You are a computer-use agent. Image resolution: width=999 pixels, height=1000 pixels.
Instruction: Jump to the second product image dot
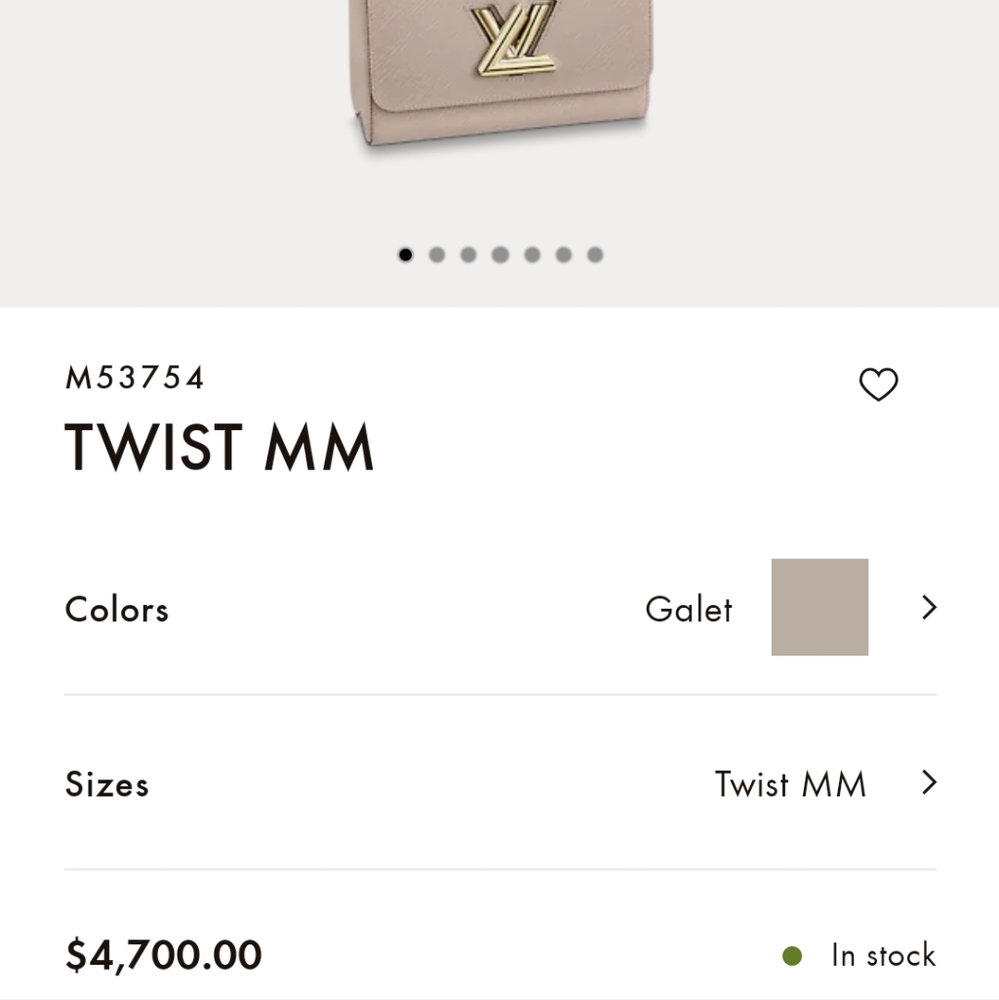tap(437, 255)
